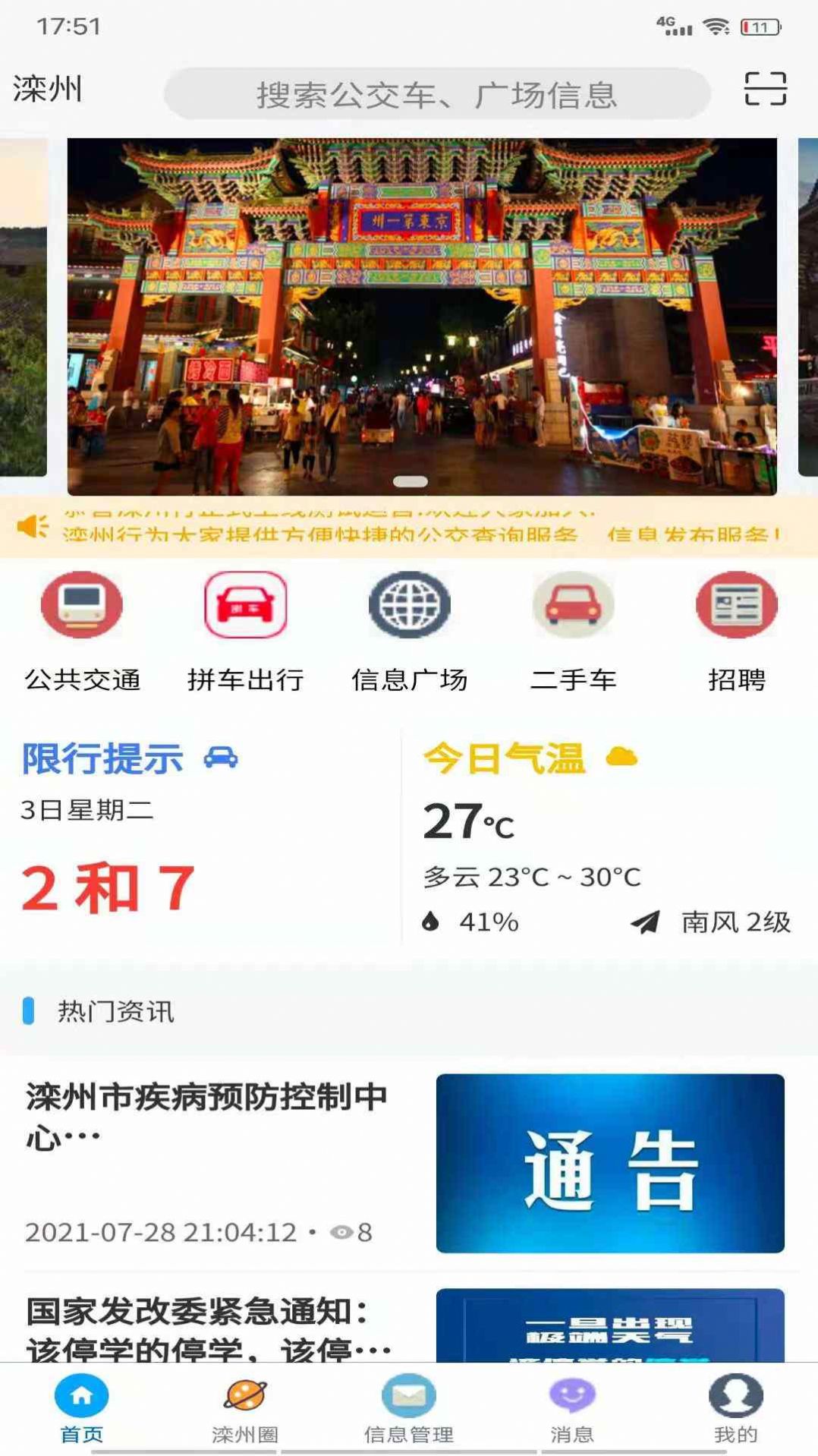Open the 信息广场 information plaza globe icon
The width and height of the screenshot is (818, 1456).
tap(409, 605)
